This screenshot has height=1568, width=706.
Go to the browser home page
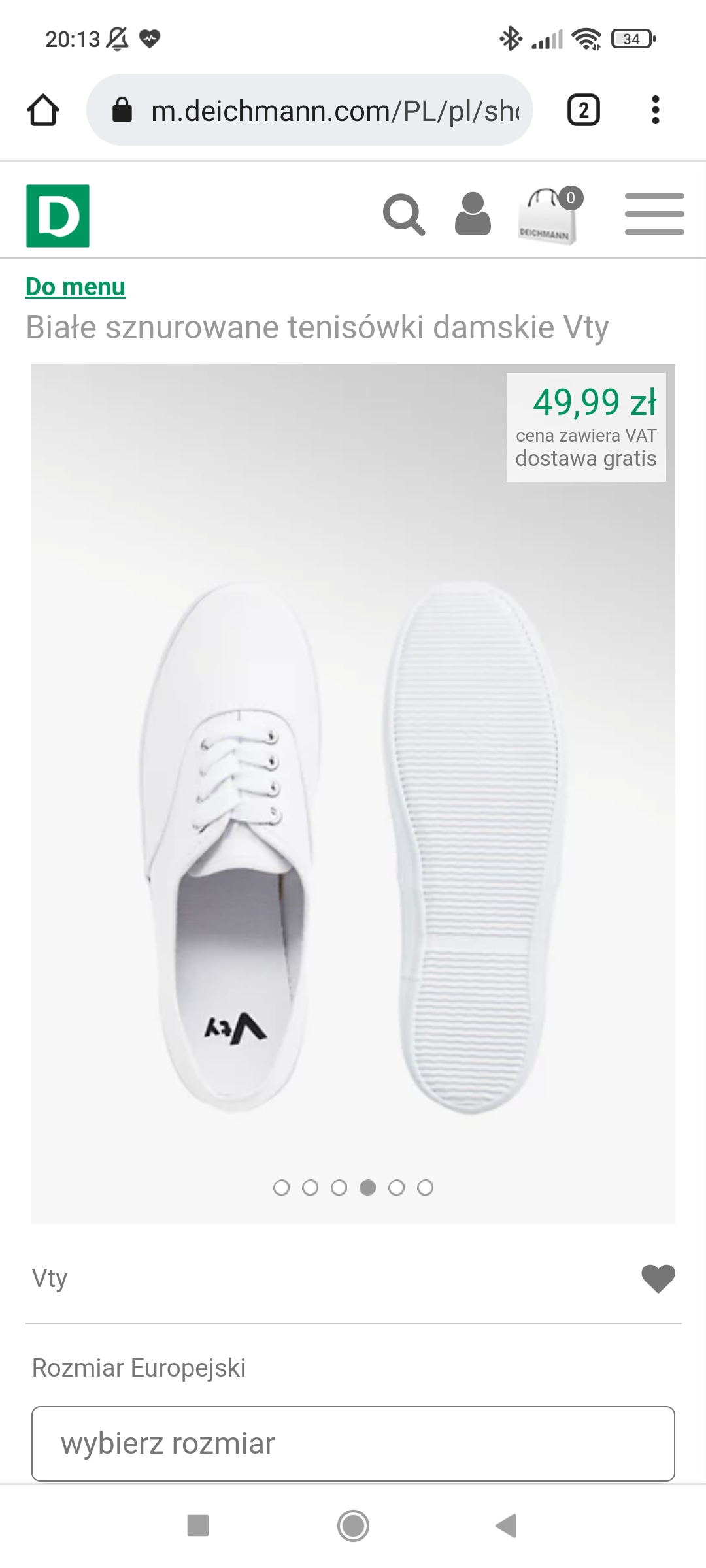pyautogui.click(x=43, y=110)
